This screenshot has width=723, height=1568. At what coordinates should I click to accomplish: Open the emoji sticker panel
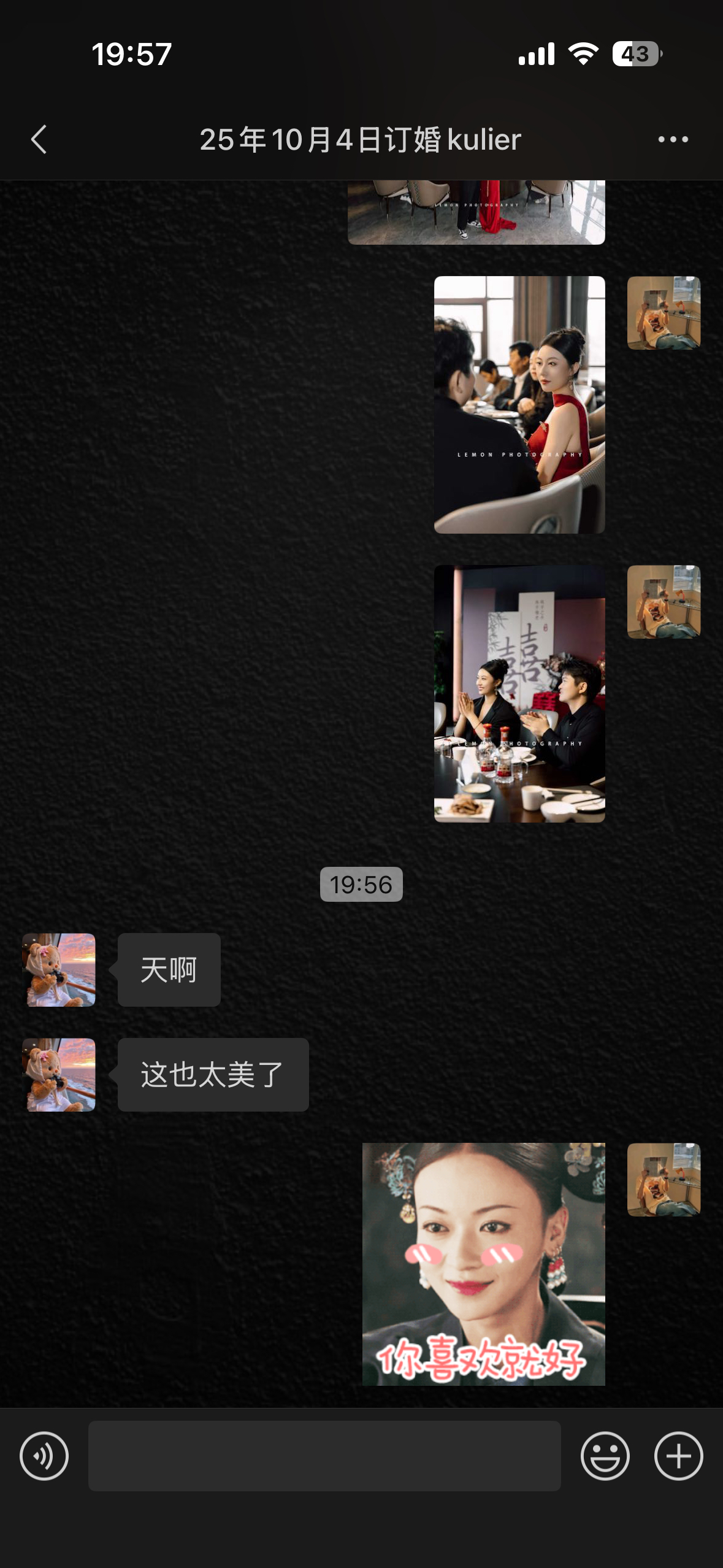pyautogui.click(x=605, y=1456)
